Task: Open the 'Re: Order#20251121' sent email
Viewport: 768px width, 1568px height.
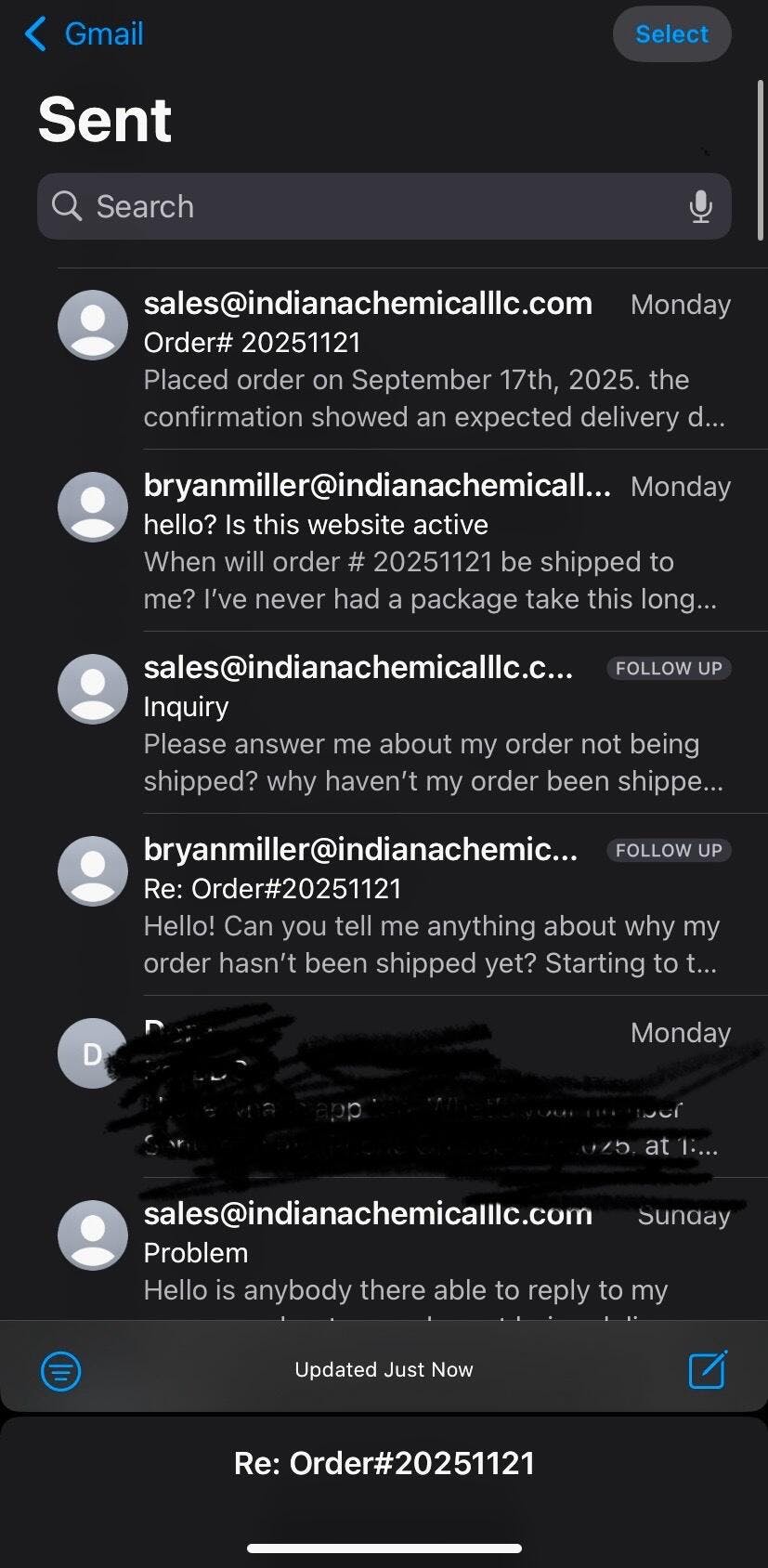Action: [x=435, y=907]
